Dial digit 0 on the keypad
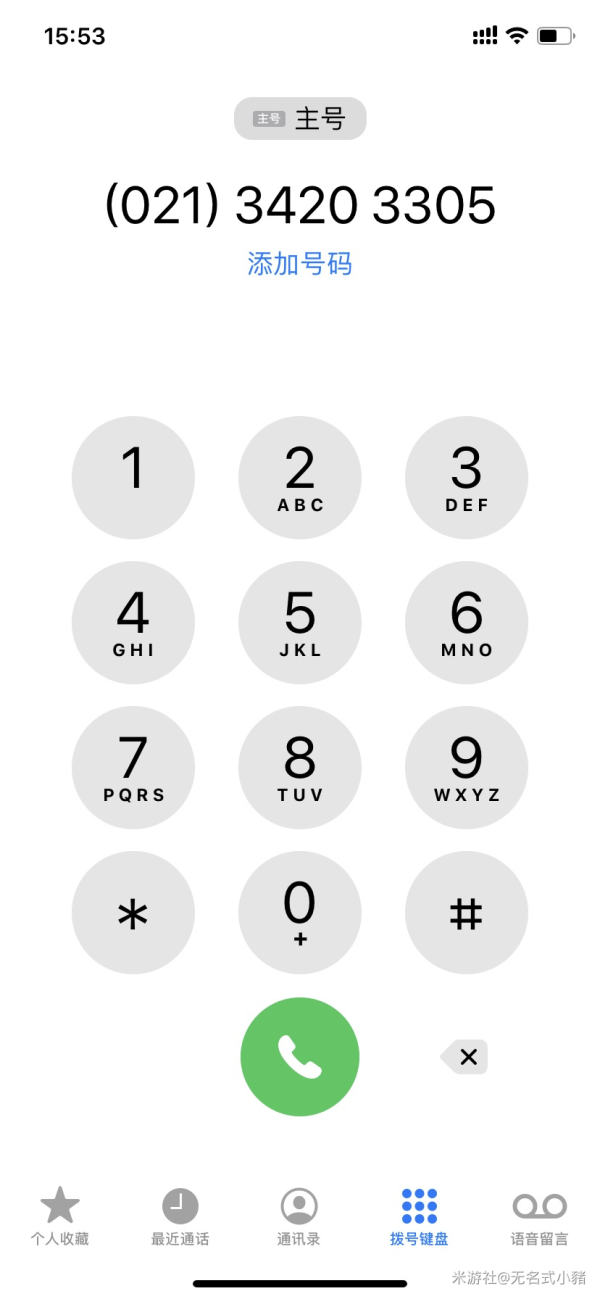Viewport: 600px width, 1299px height. click(300, 912)
